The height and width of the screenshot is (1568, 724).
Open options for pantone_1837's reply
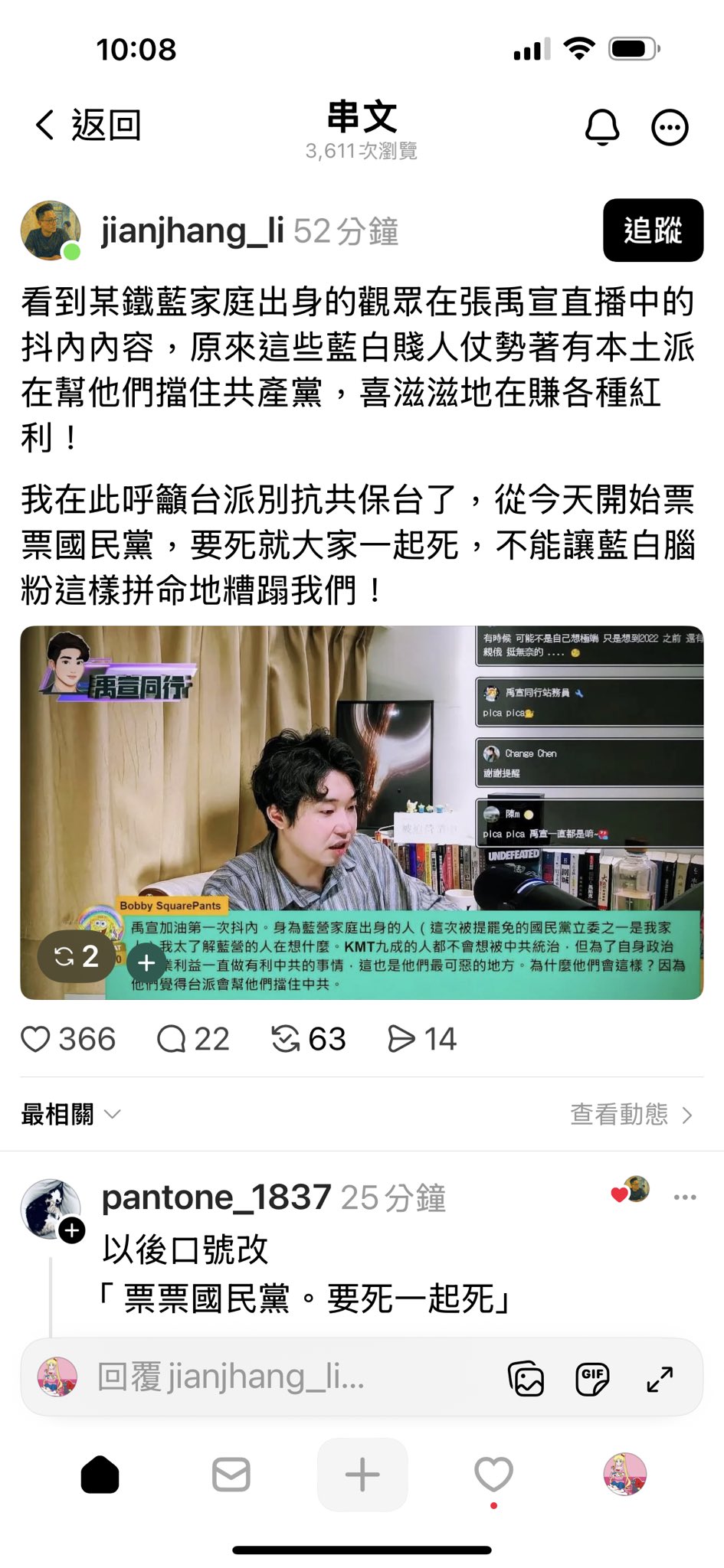[684, 1197]
